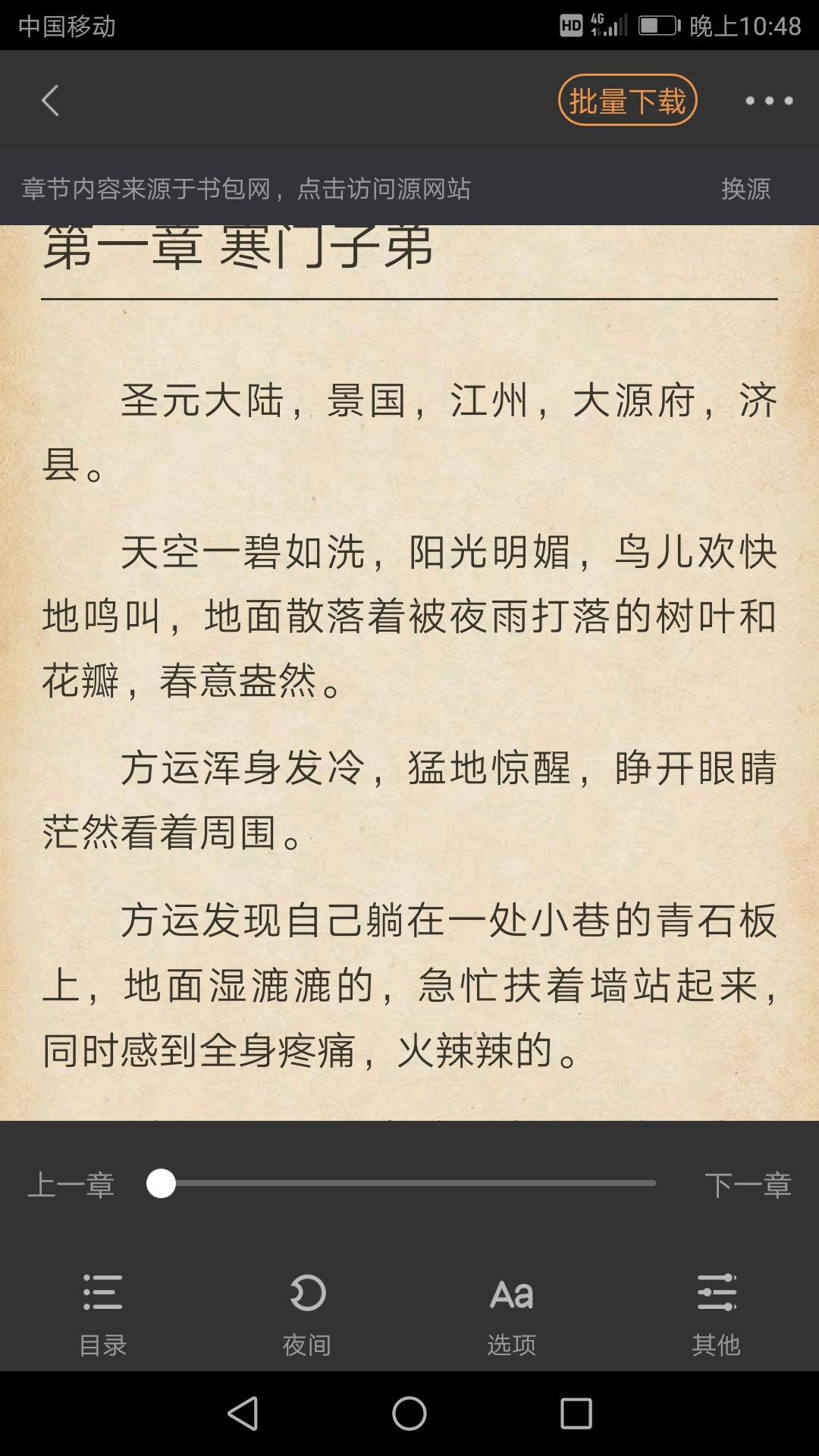The width and height of the screenshot is (819, 1456).
Task: Go back using the top-left arrow
Action: (51, 101)
